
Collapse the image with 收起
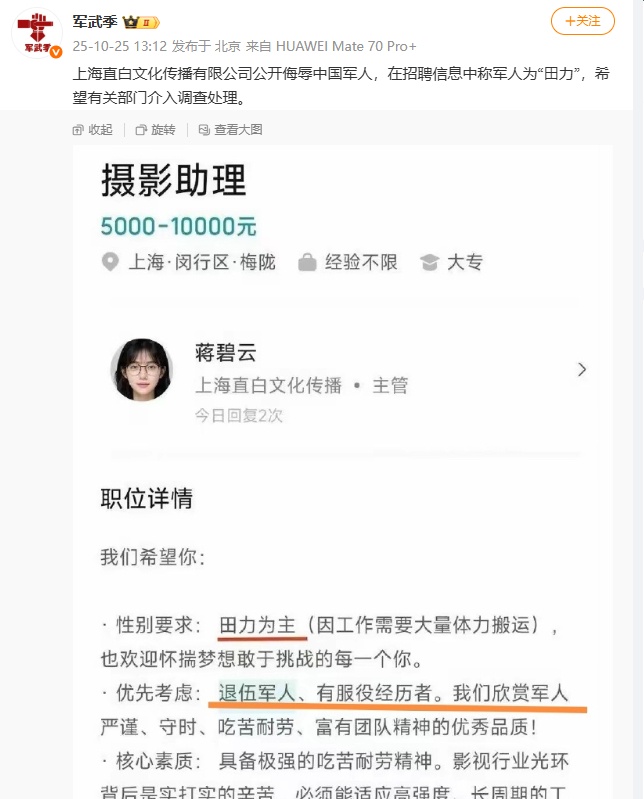pyautogui.click(x=93, y=130)
